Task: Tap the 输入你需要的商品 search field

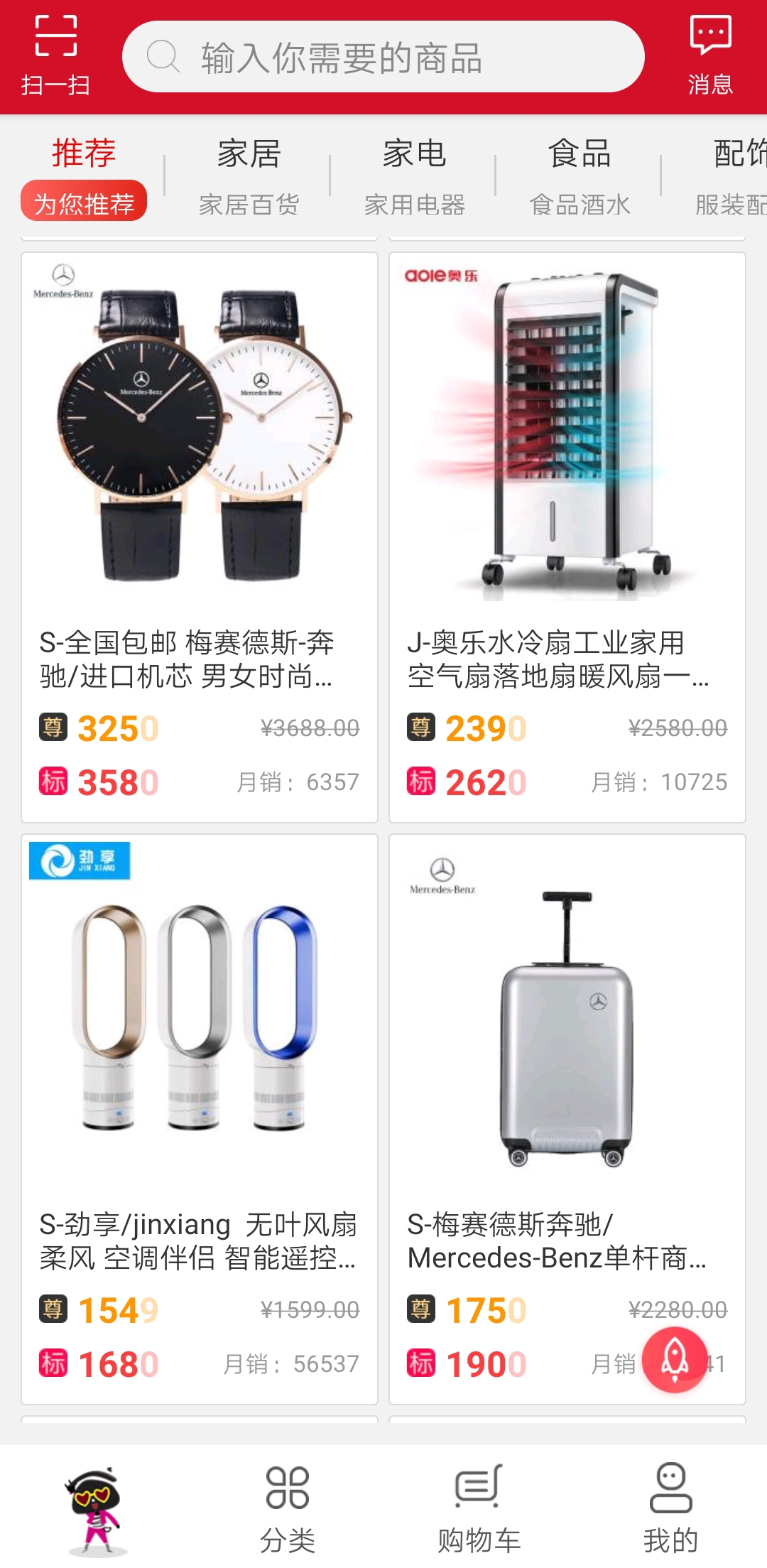Action: pyautogui.click(x=383, y=57)
